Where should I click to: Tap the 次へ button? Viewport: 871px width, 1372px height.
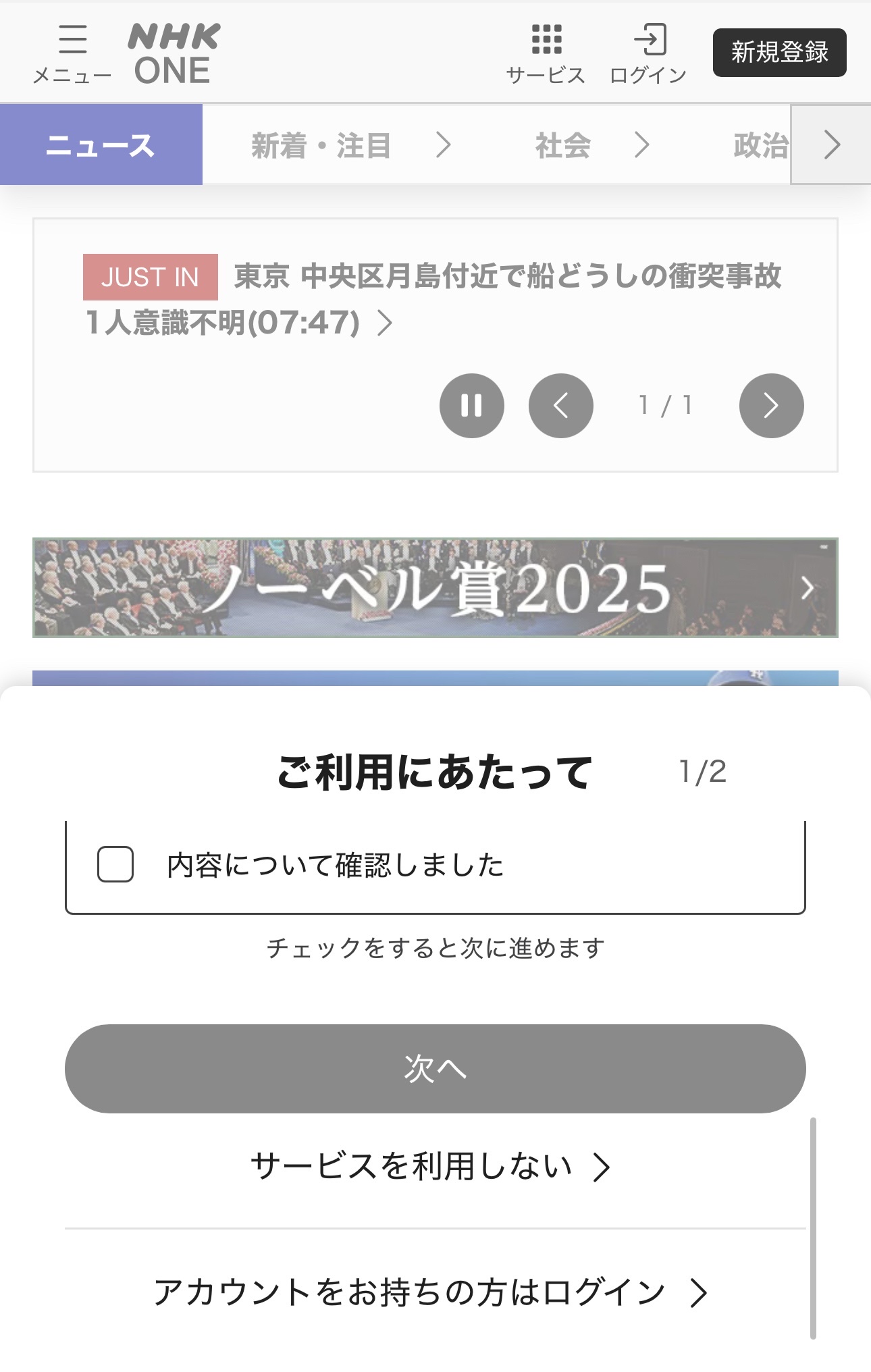435,1069
